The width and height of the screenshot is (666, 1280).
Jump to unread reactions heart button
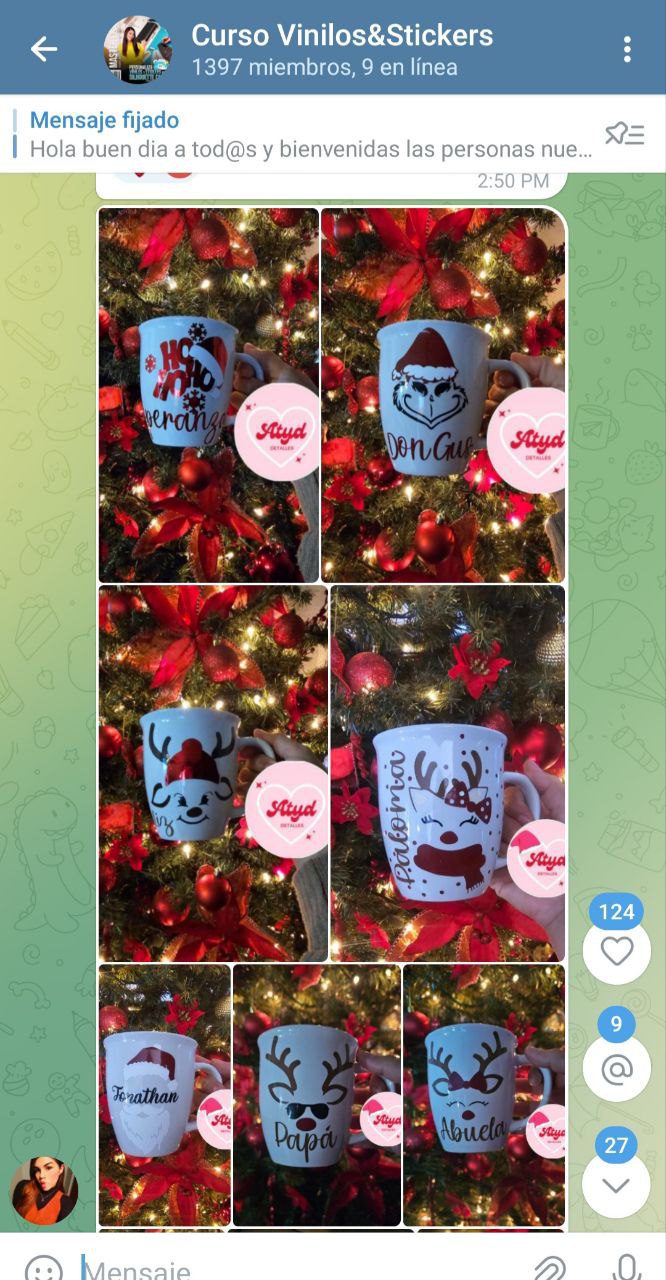pyautogui.click(x=616, y=950)
